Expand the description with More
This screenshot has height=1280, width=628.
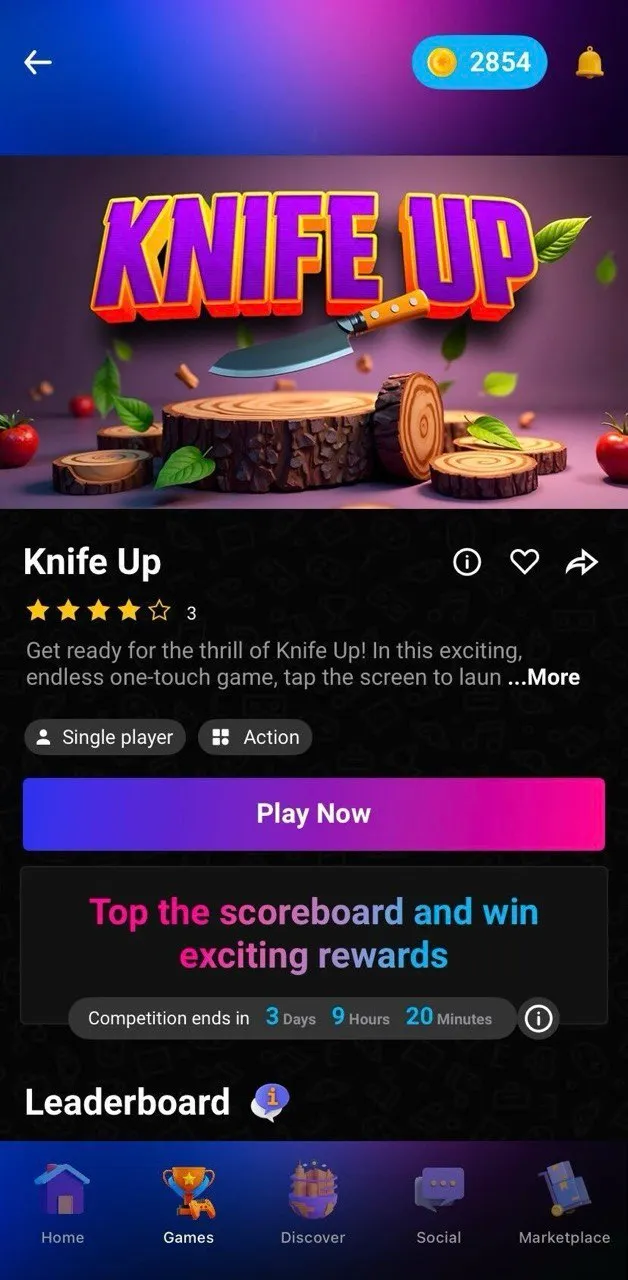[x=544, y=677]
